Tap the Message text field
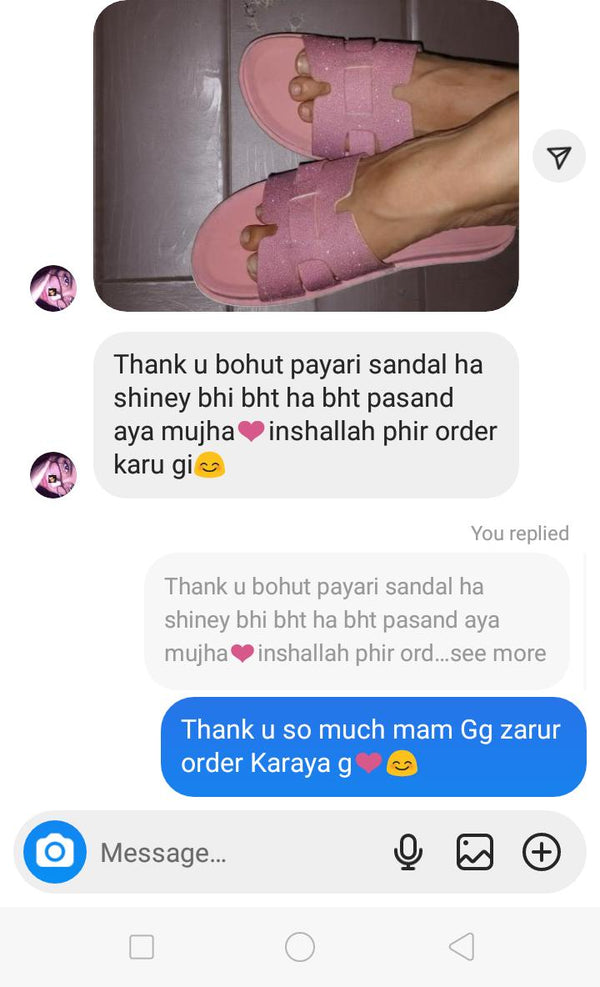 coord(230,853)
